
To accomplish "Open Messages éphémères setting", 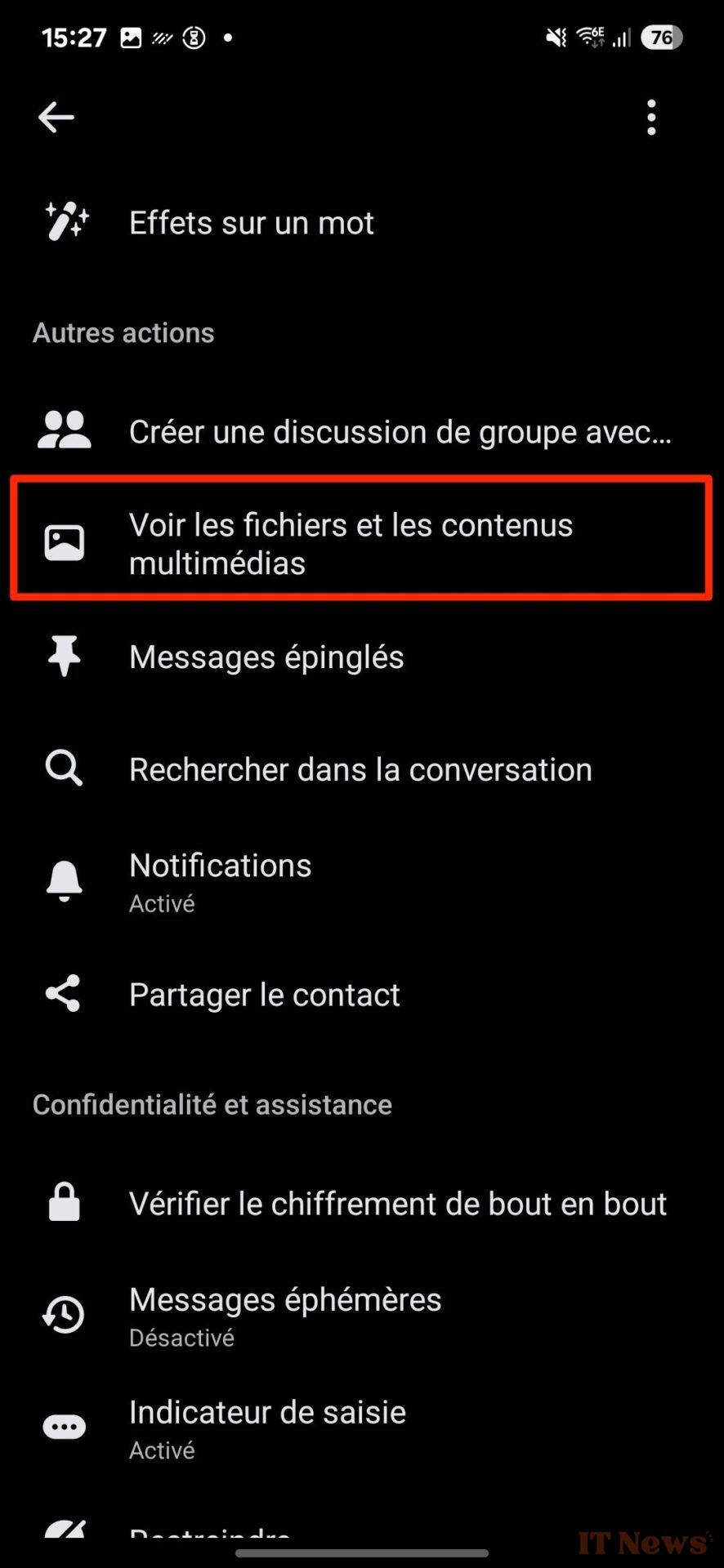I will coord(362,1315).
